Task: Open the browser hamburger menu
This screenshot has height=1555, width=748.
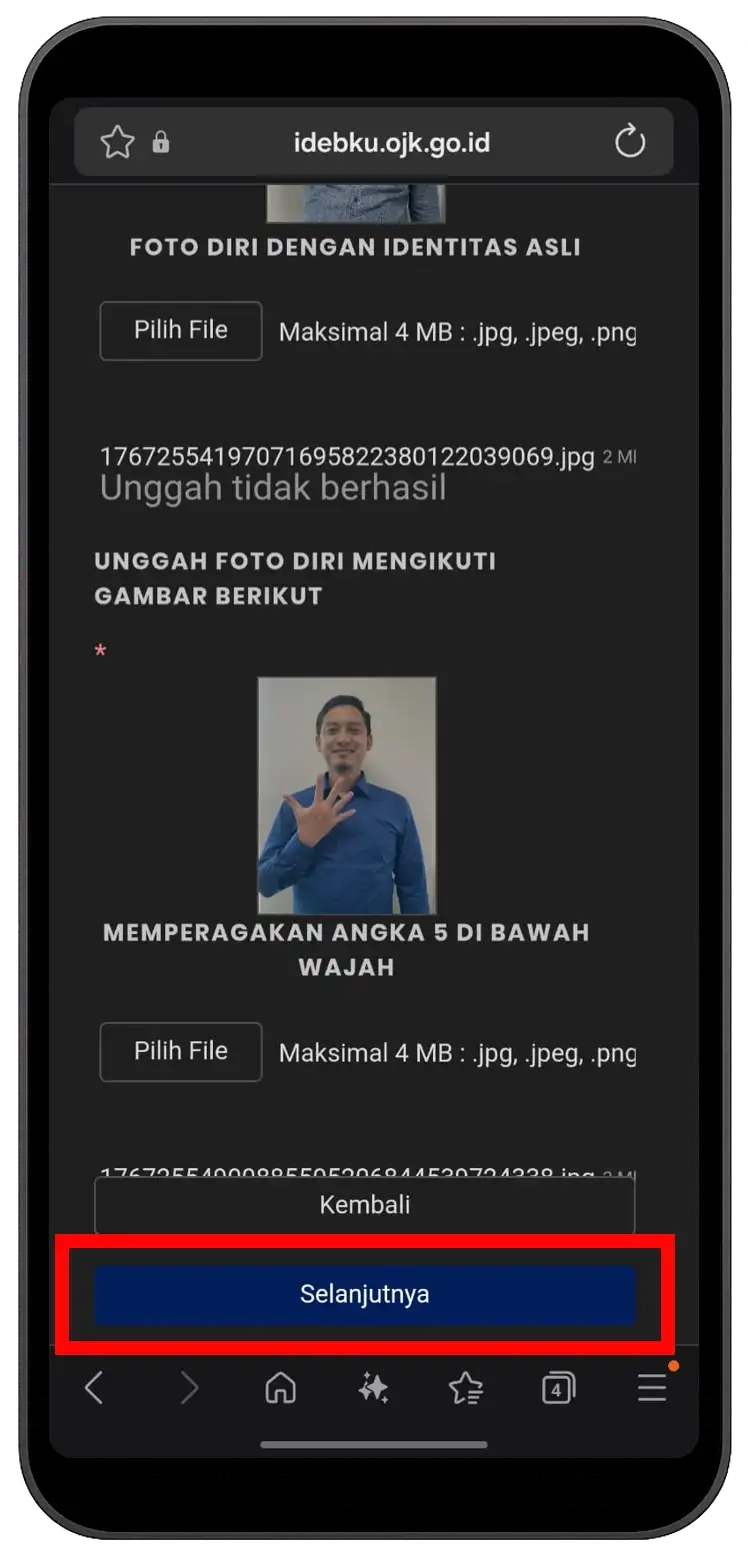Action: tap(651, 1388)
